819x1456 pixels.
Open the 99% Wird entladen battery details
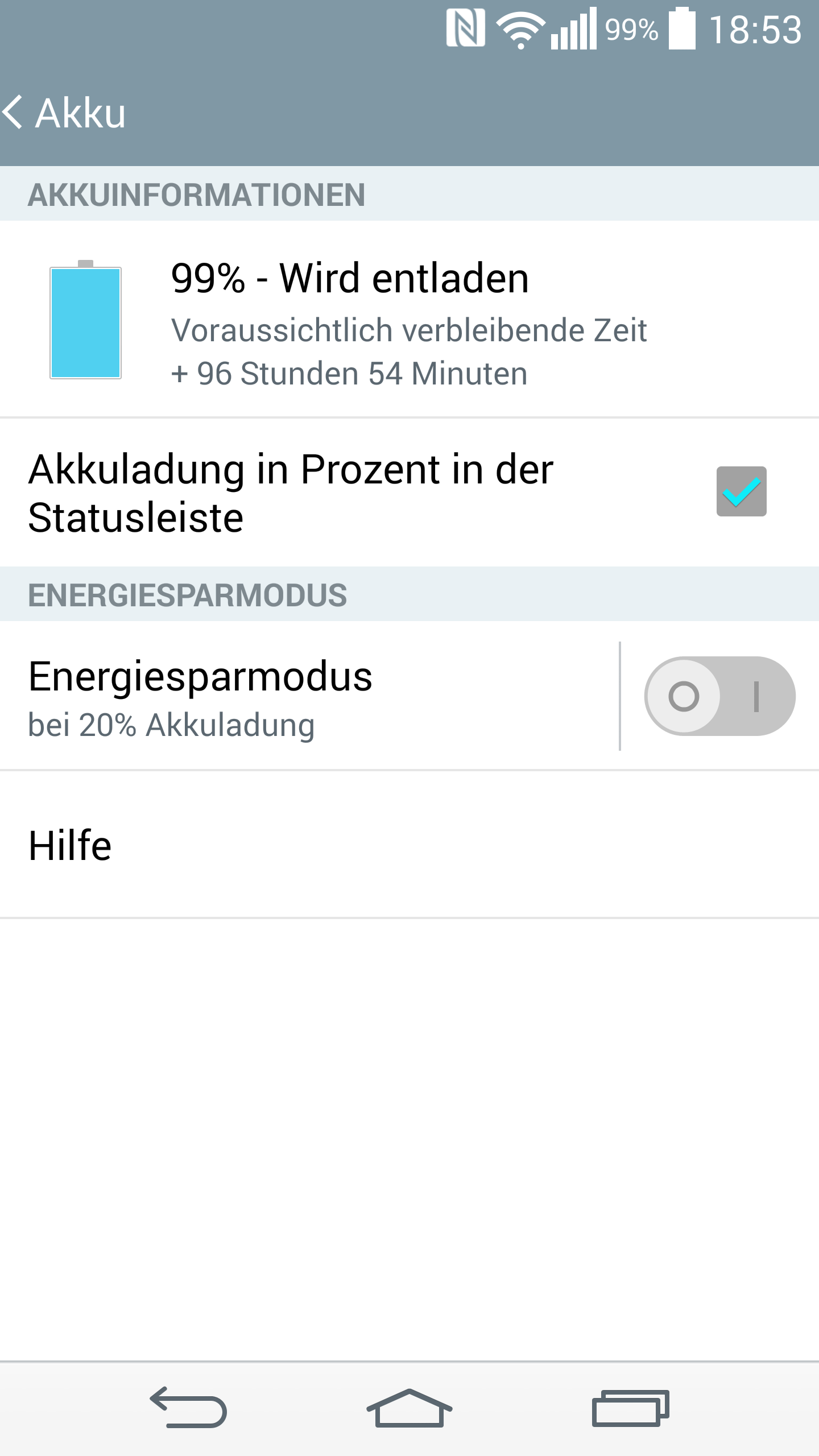click(409, 320)
